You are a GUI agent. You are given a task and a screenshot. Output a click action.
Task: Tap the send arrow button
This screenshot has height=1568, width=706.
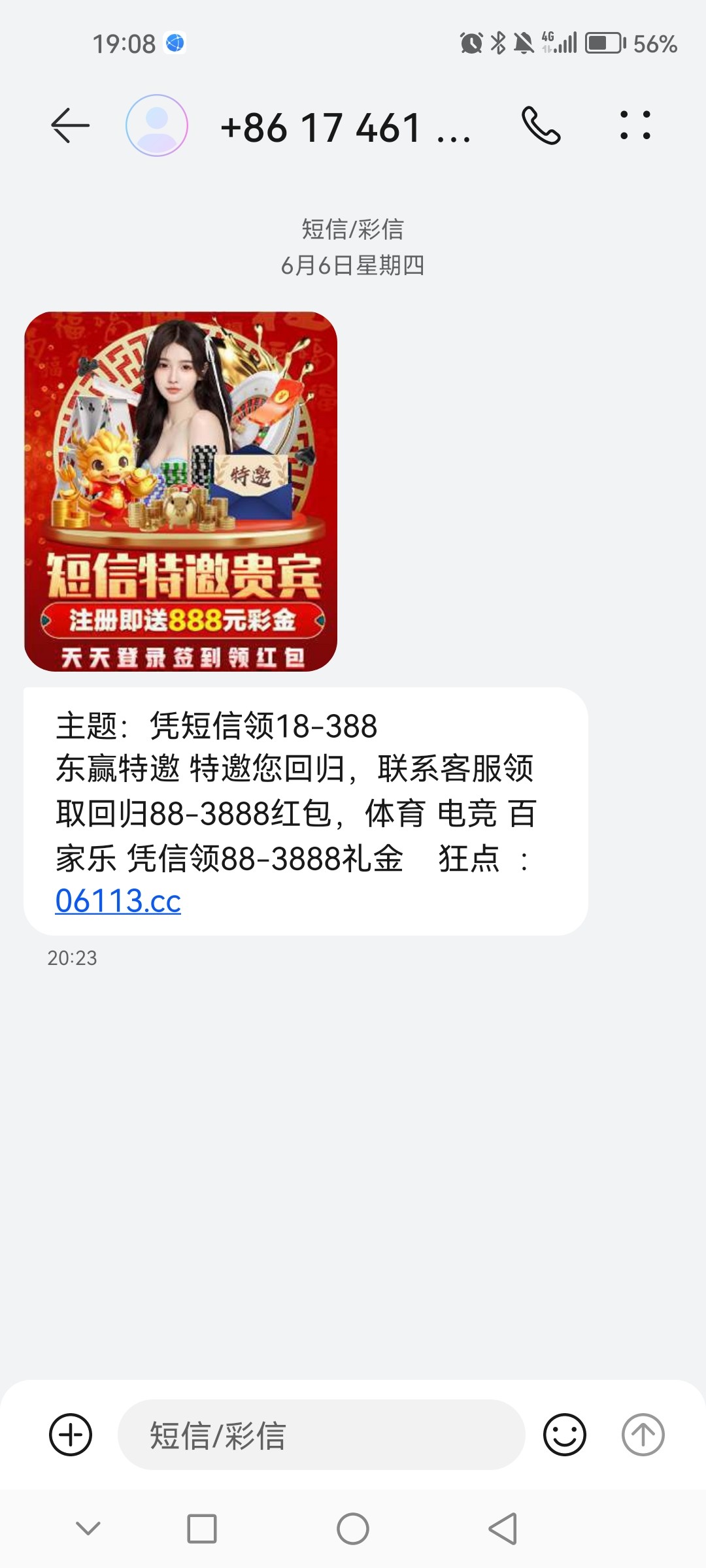pyautogui.click(x=643, y=1435)
